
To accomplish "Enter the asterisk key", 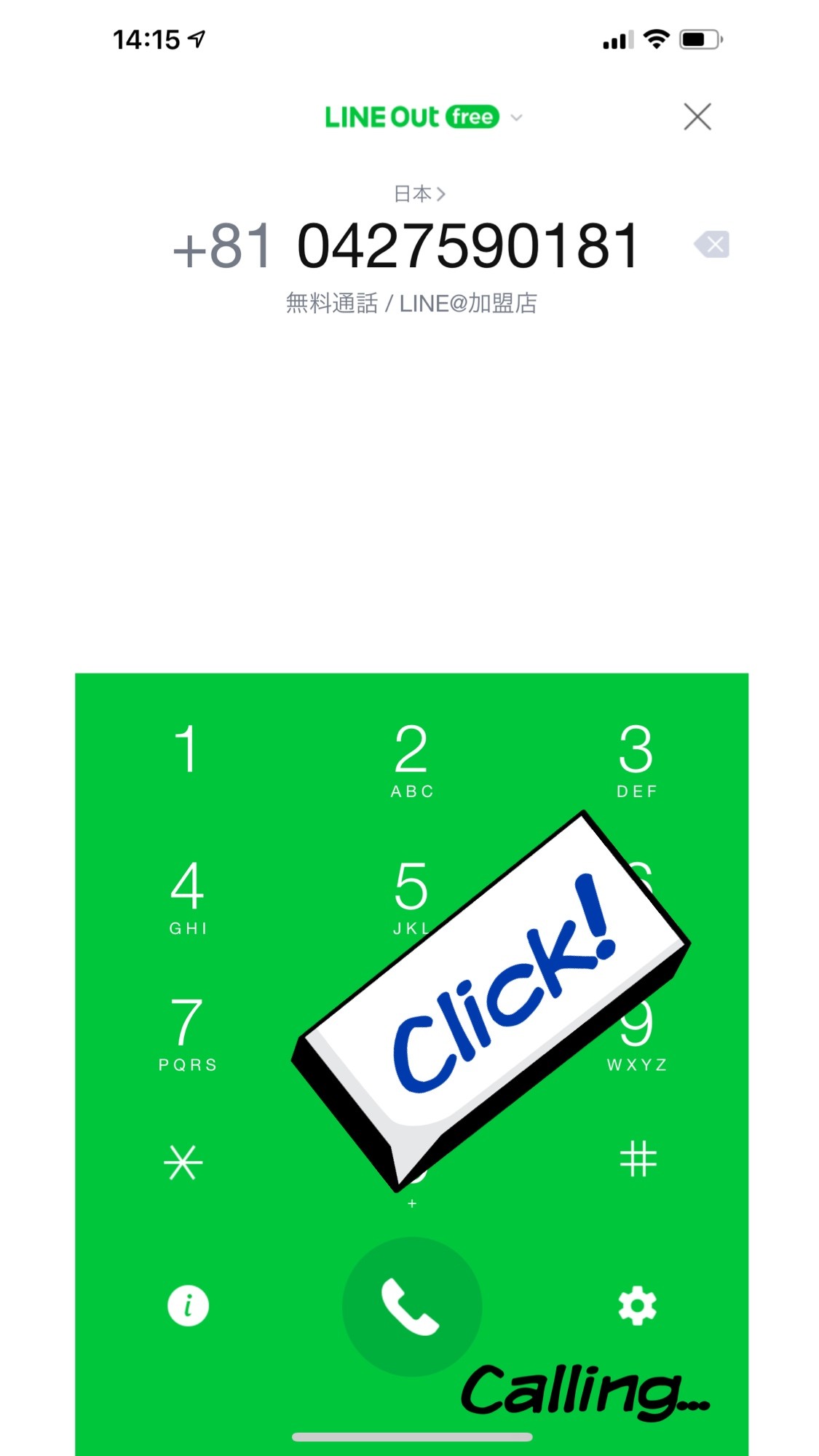I will (183, 1162).
